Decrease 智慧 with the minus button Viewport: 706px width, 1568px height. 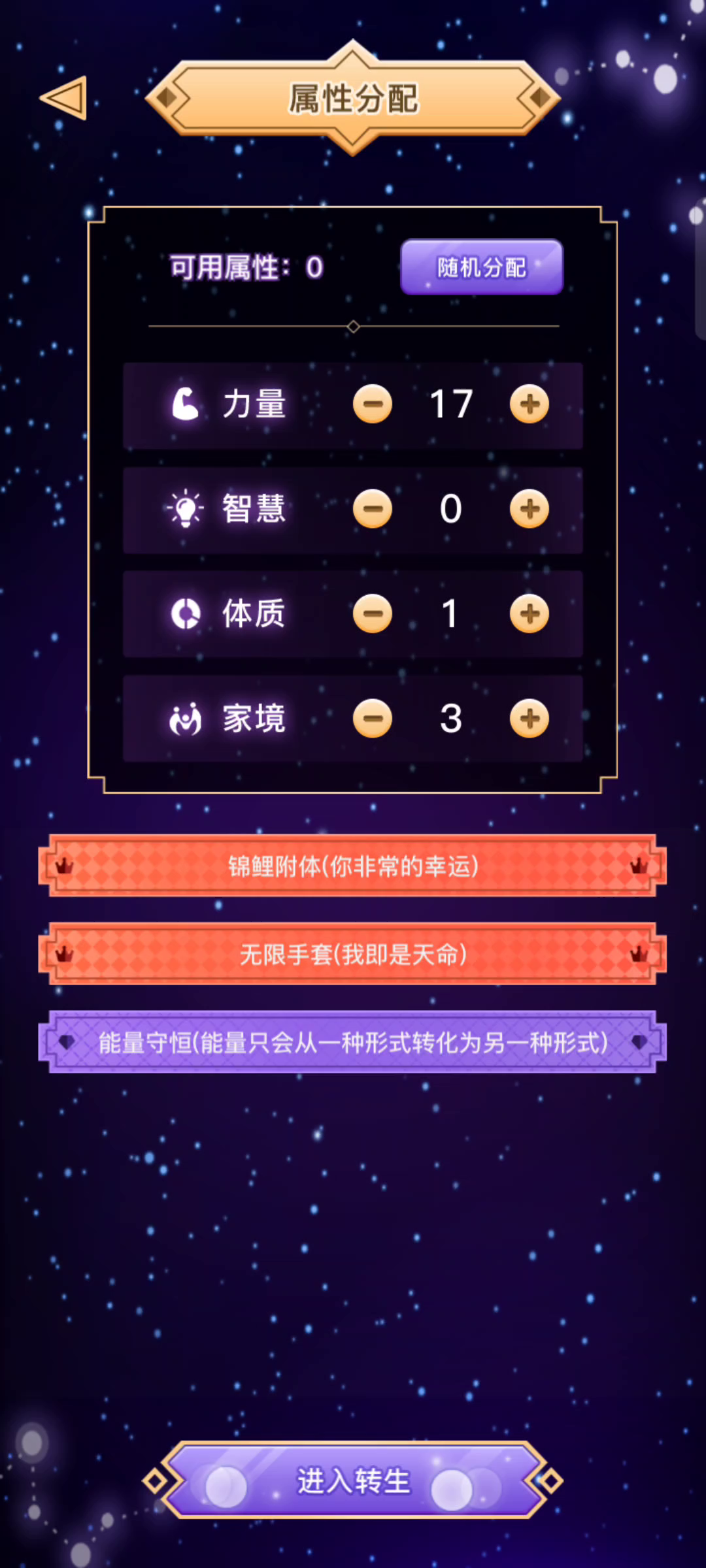point(373,508)
